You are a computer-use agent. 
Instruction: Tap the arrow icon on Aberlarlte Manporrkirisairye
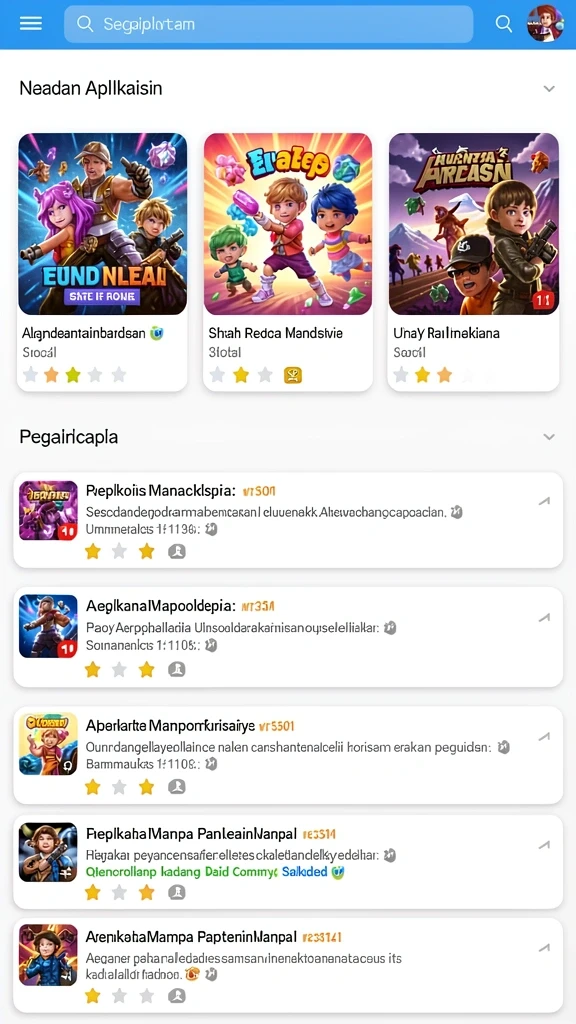(544, 737)
